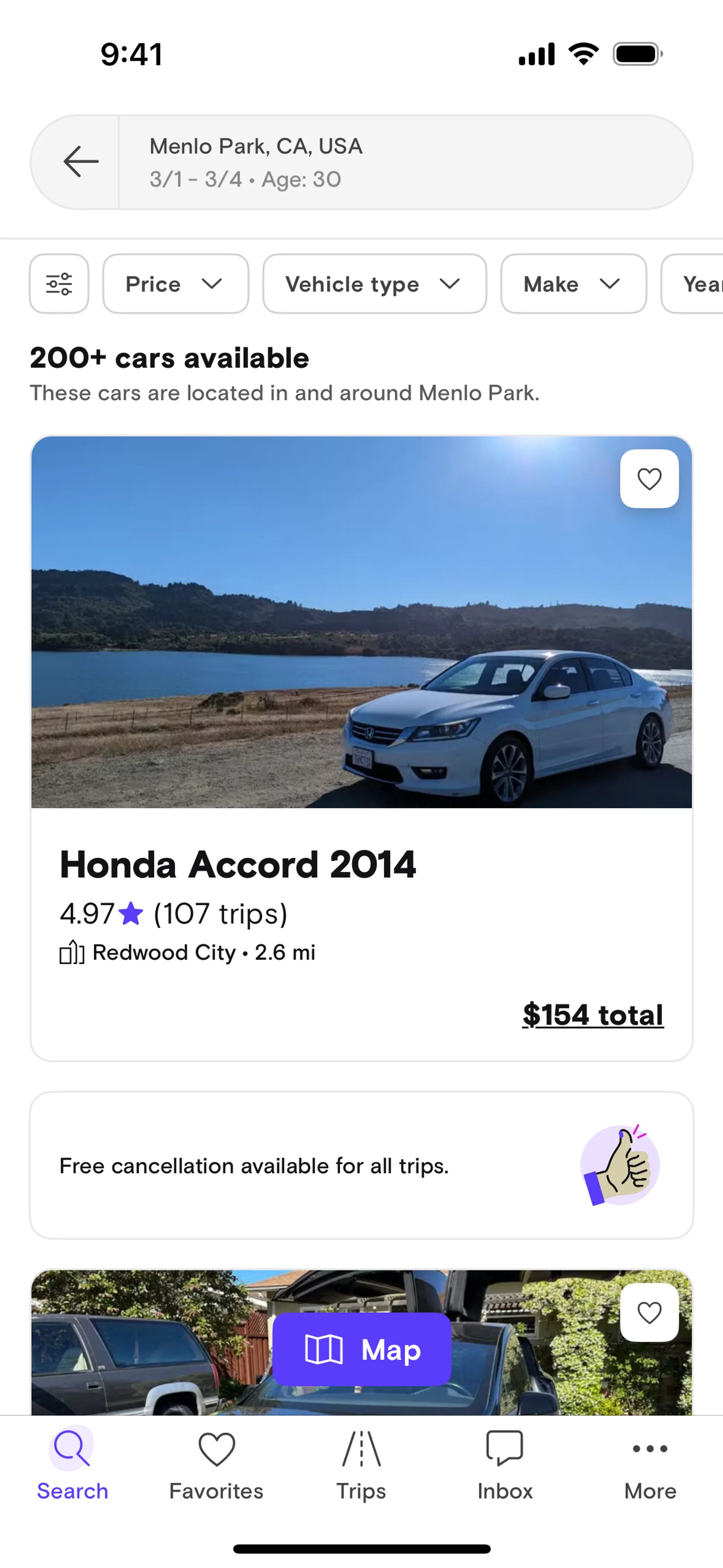View the $154 total price breakdown
This screenshot has width=723, height=1568.
click(x=592, y=1015)
